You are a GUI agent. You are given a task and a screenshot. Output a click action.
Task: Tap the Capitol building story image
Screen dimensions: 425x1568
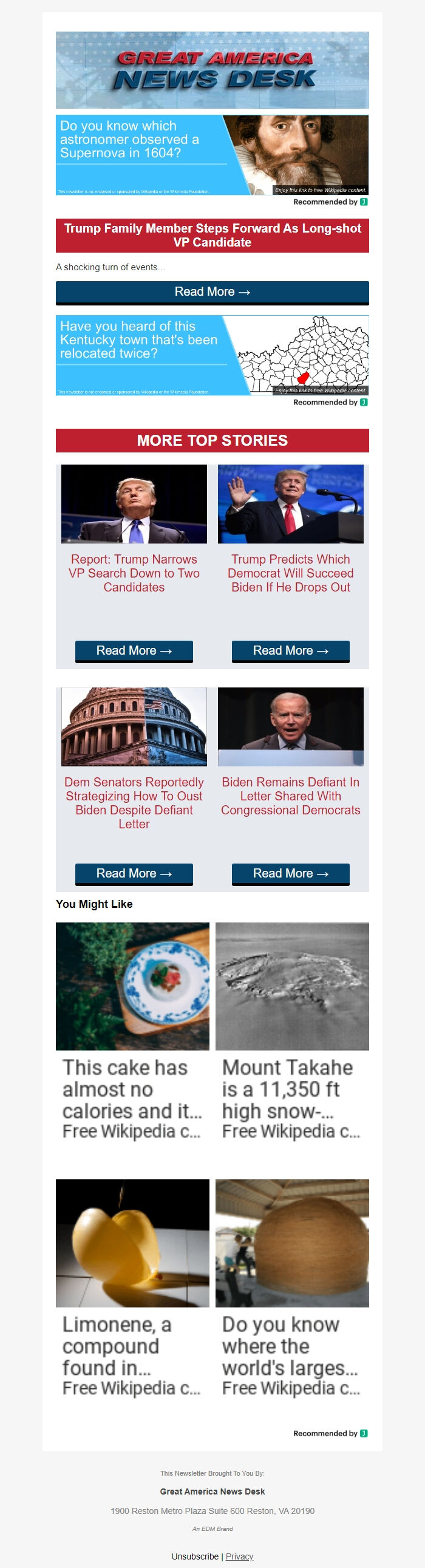click(134, 726)
